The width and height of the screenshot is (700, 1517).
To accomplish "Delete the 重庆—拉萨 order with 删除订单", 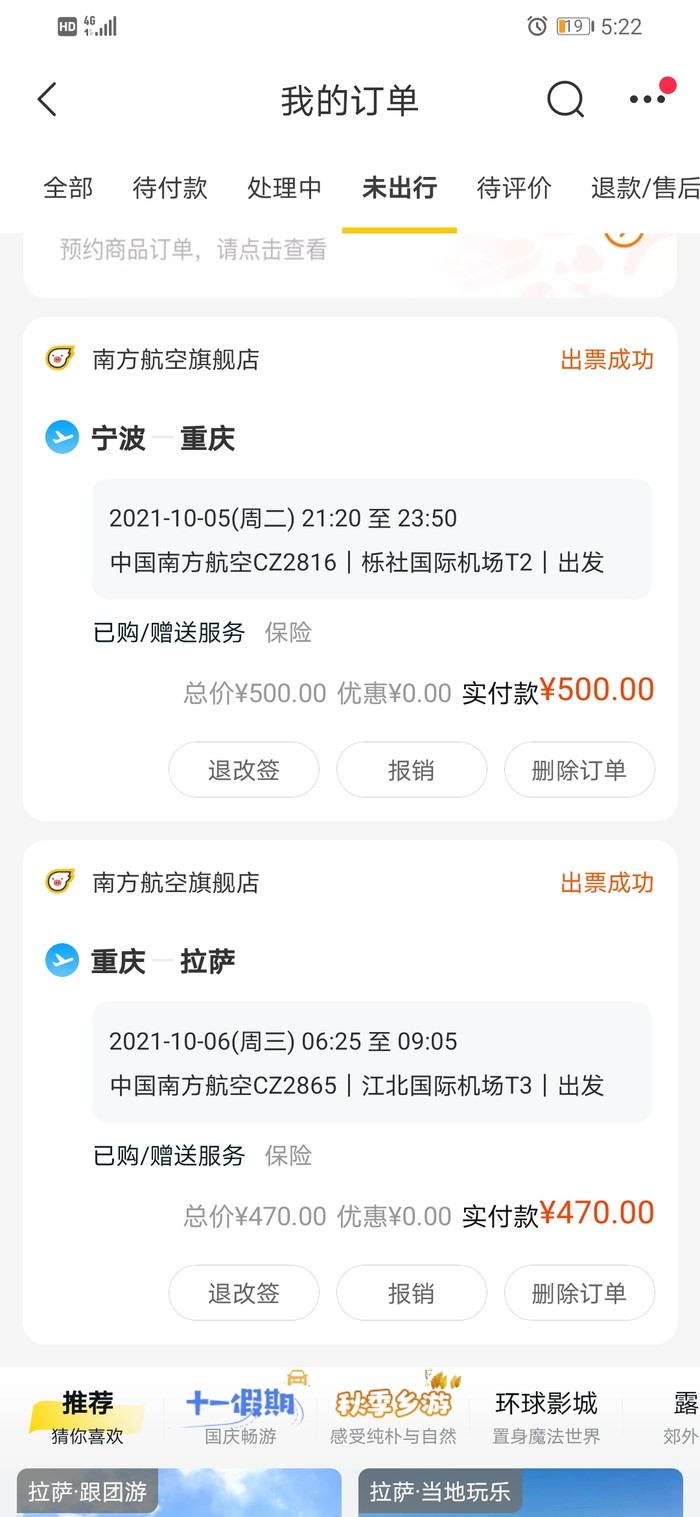I will tap(579, 1293).
